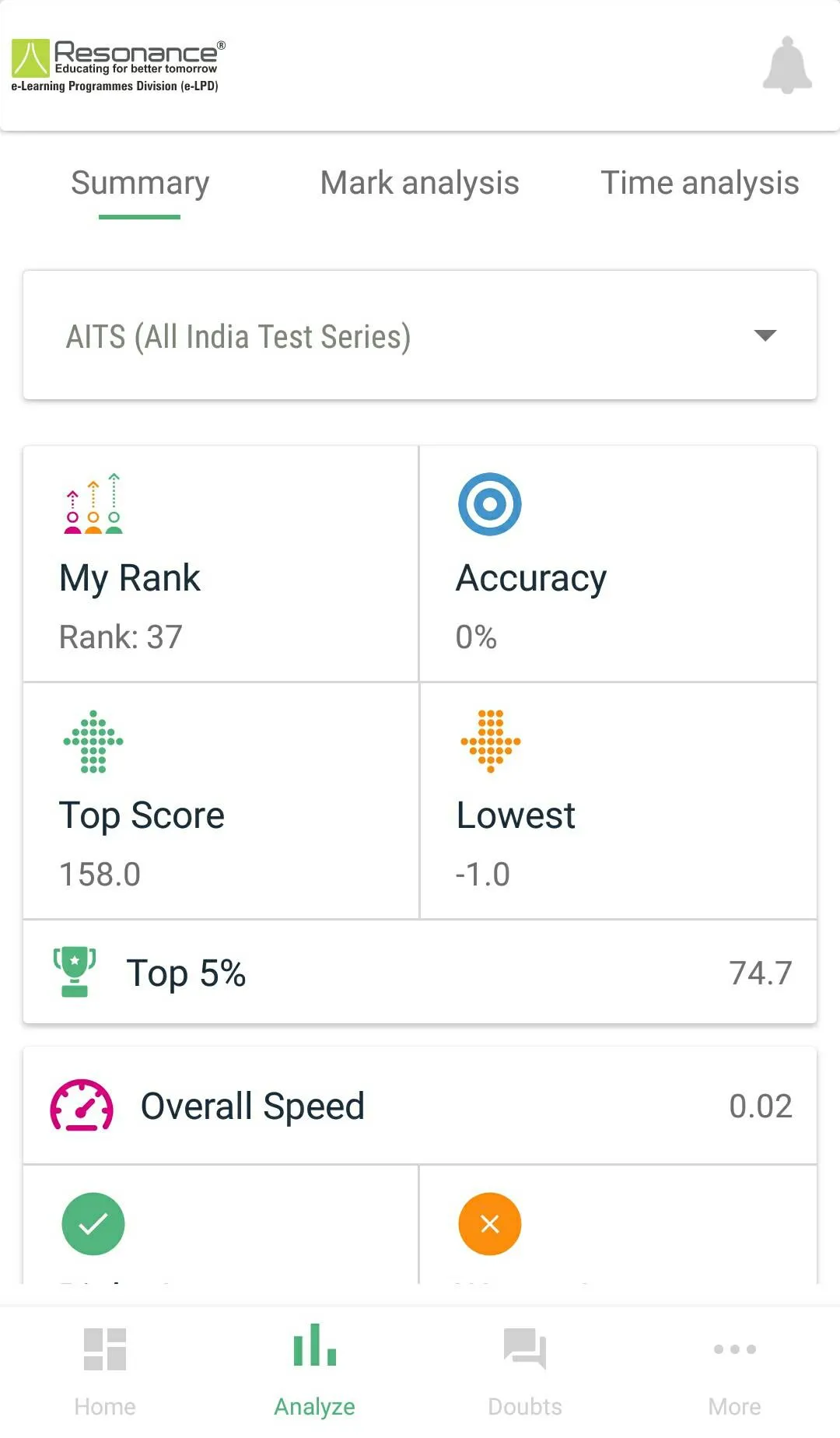Click the orange Lowest arrow icon
840x1438 pixels.
tap(488, 742)
